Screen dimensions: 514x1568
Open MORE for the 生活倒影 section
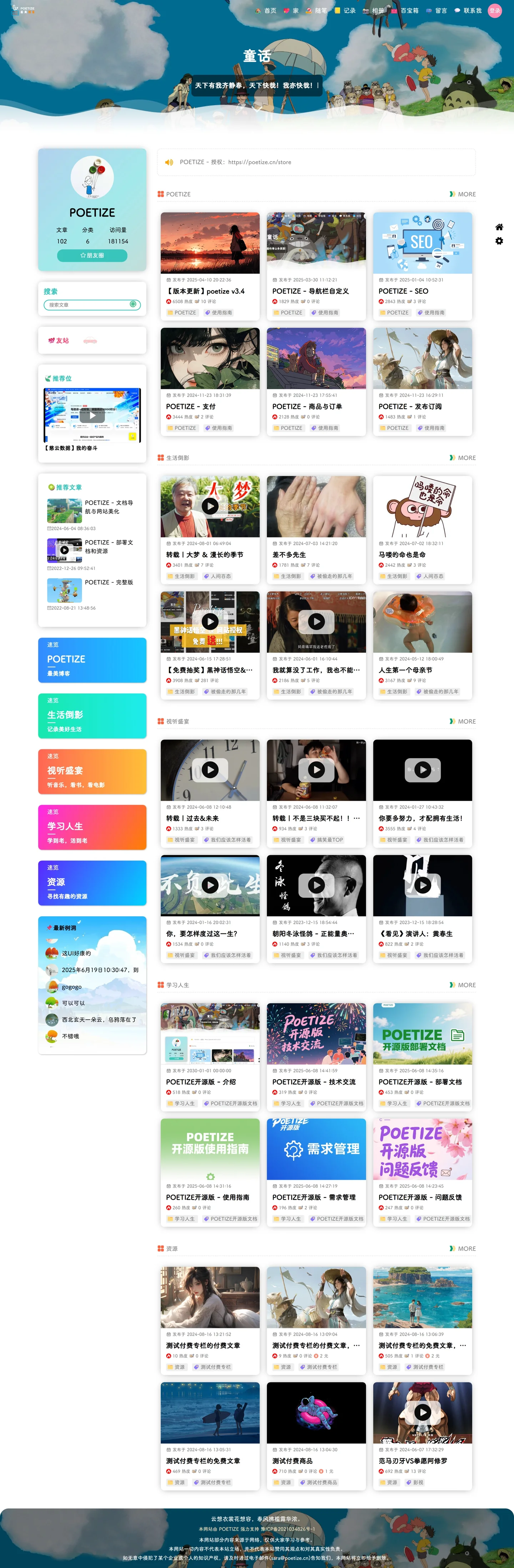pos(463,458)
